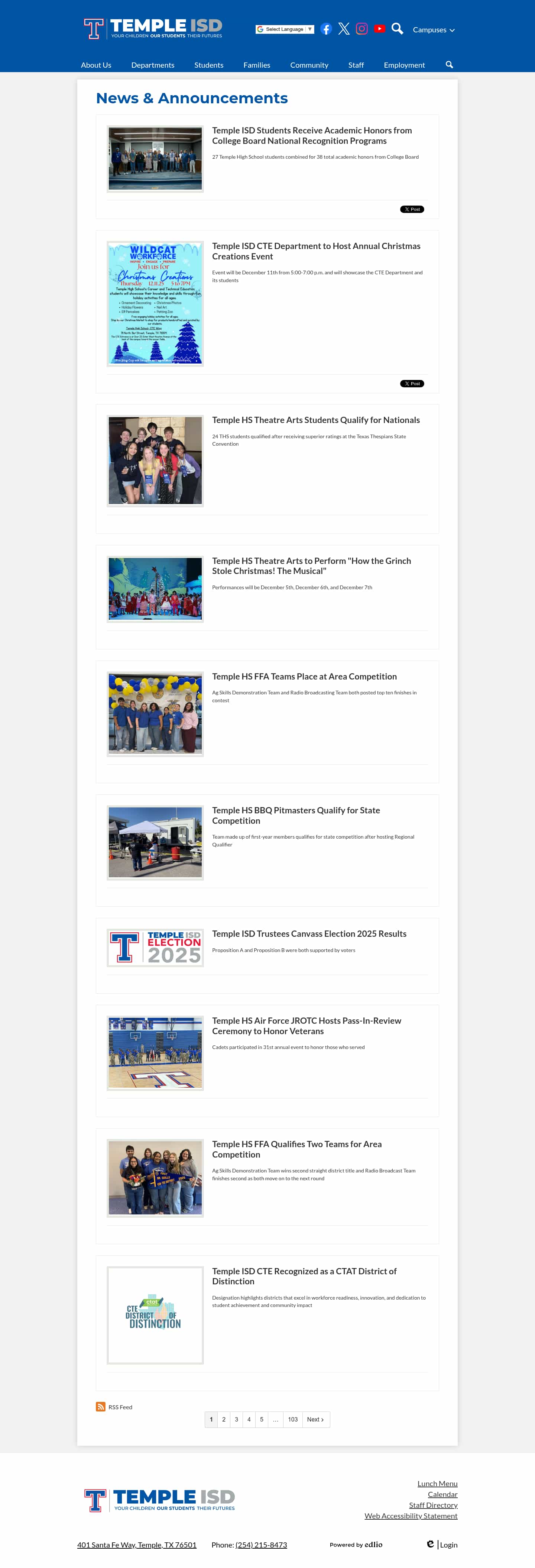Image resolution: width=535 pixels, height=1568 pixels.
Task: Open the Christmas Creations Event article
Action: pos(316,251)
